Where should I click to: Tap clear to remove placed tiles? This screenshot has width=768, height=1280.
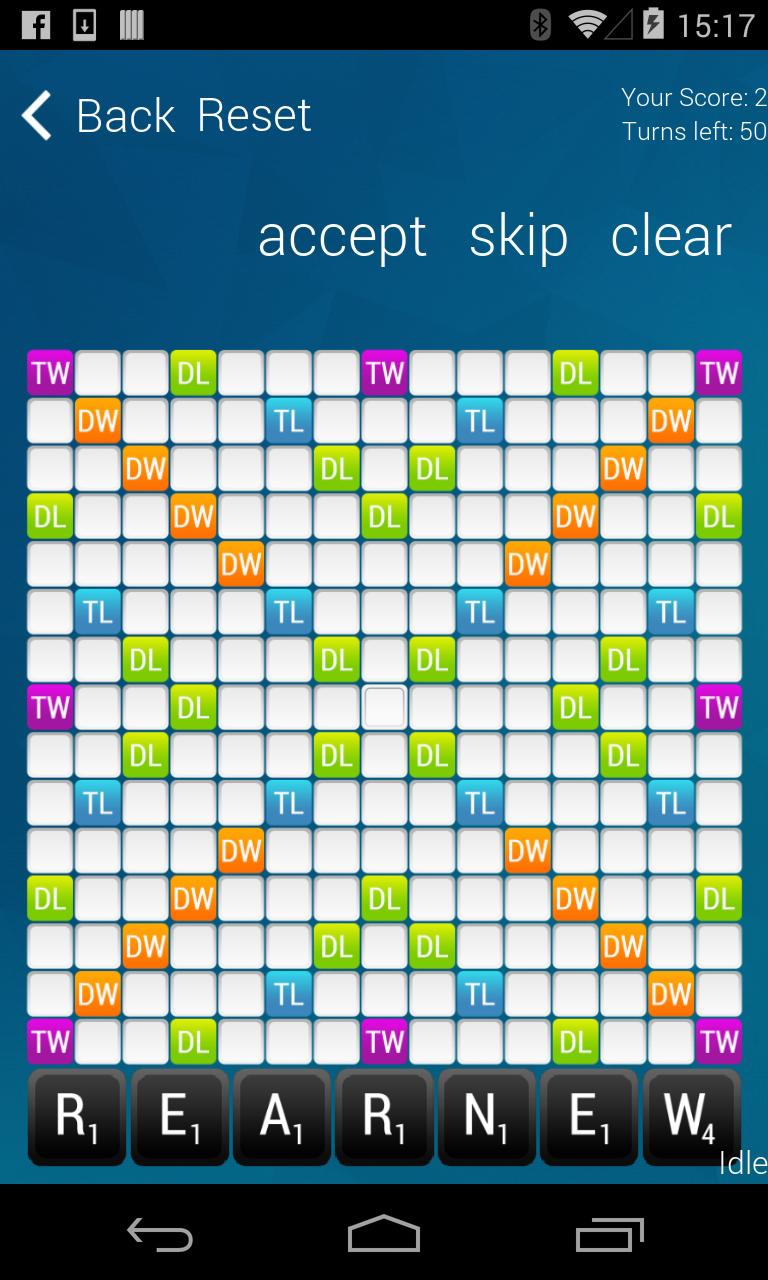(670, 236)
